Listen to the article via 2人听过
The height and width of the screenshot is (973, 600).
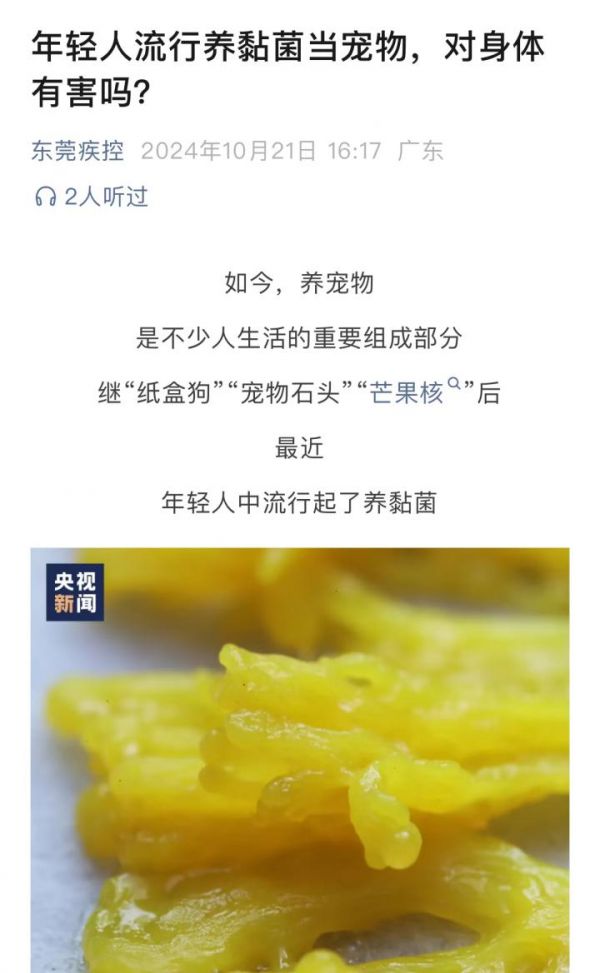coord(91,197)
